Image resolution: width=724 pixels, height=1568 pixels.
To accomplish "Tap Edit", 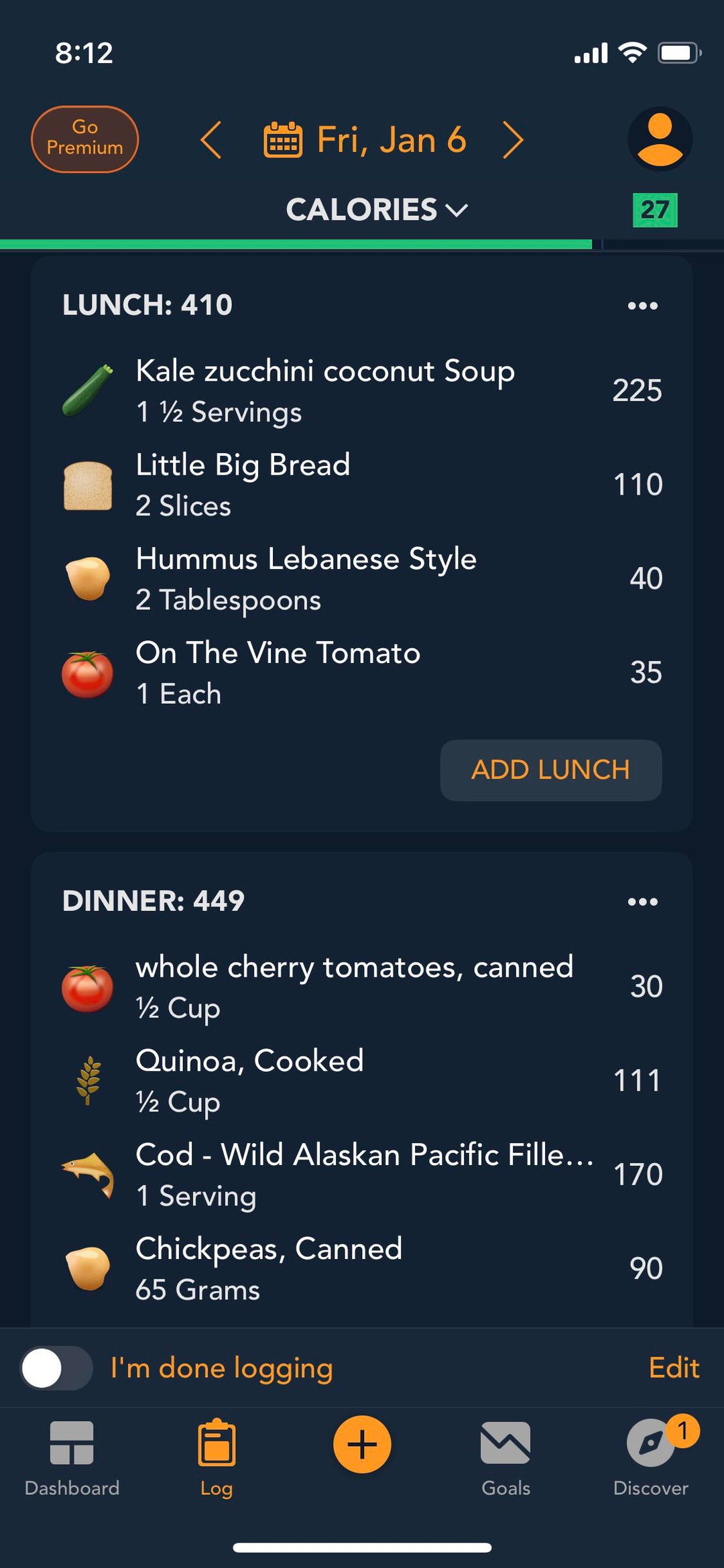I will [674, 1368].
